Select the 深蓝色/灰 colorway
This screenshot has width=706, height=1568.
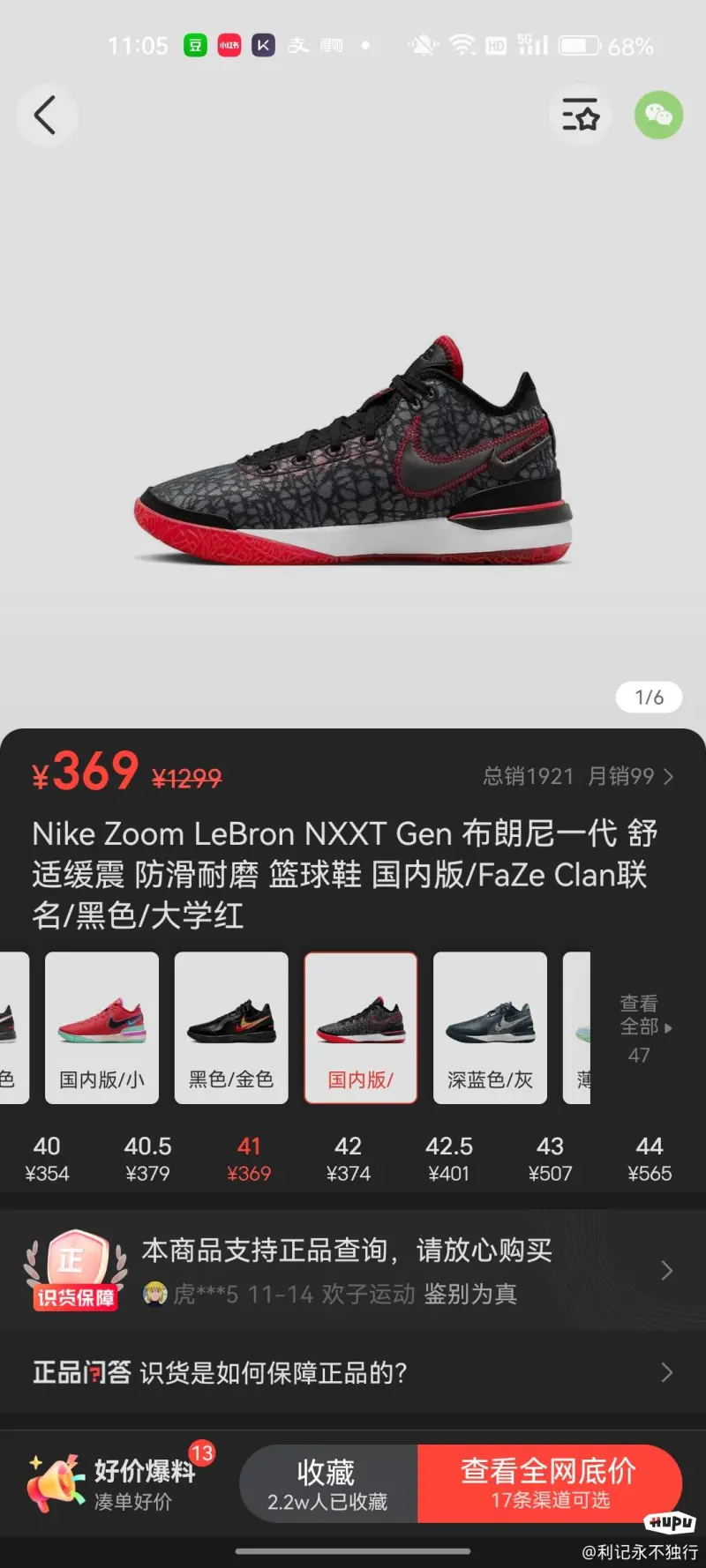pyautogui.click(x=490, y=1027)
